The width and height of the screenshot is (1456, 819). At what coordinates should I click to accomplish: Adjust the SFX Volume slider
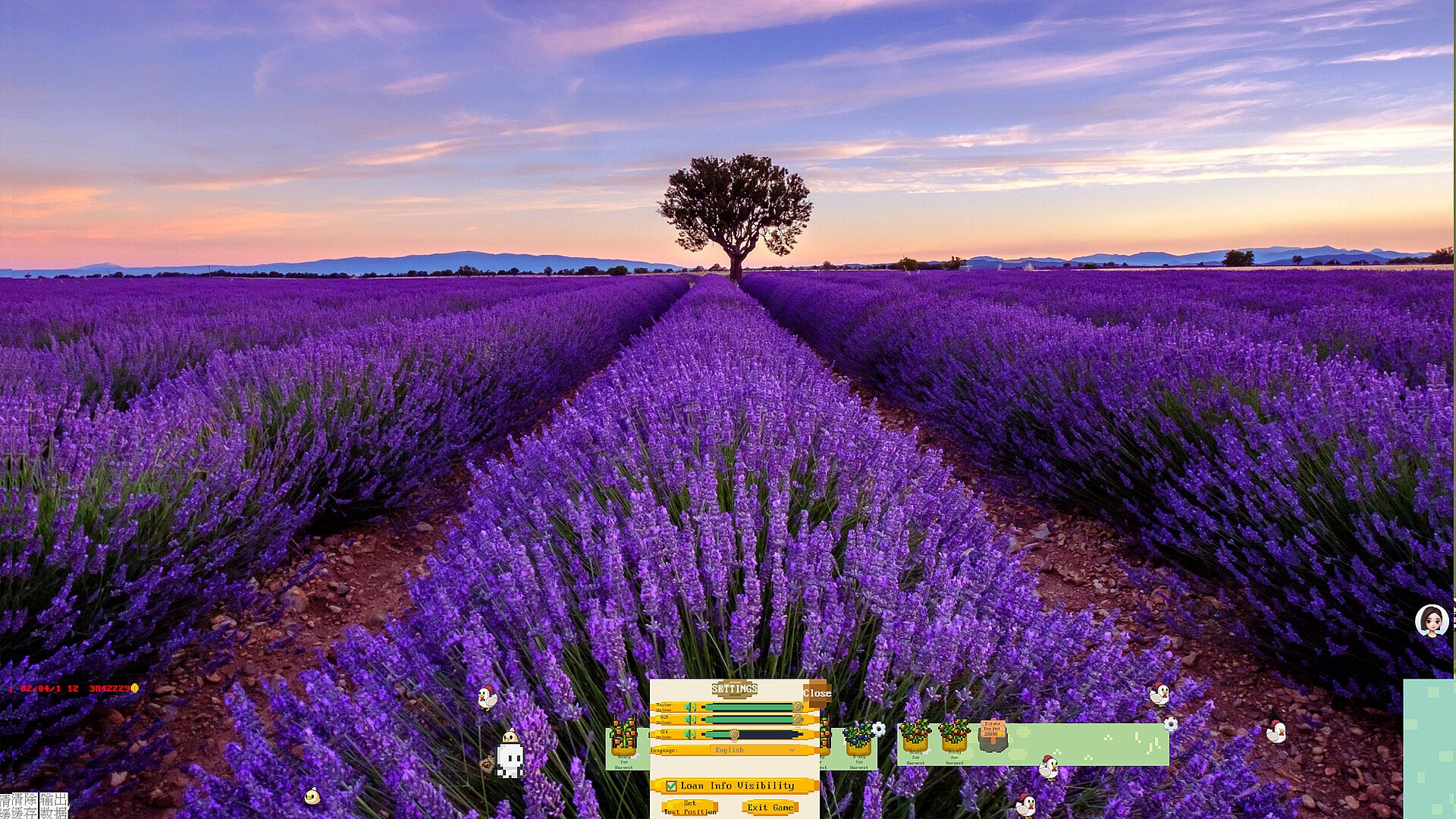(x=734, y=734)
